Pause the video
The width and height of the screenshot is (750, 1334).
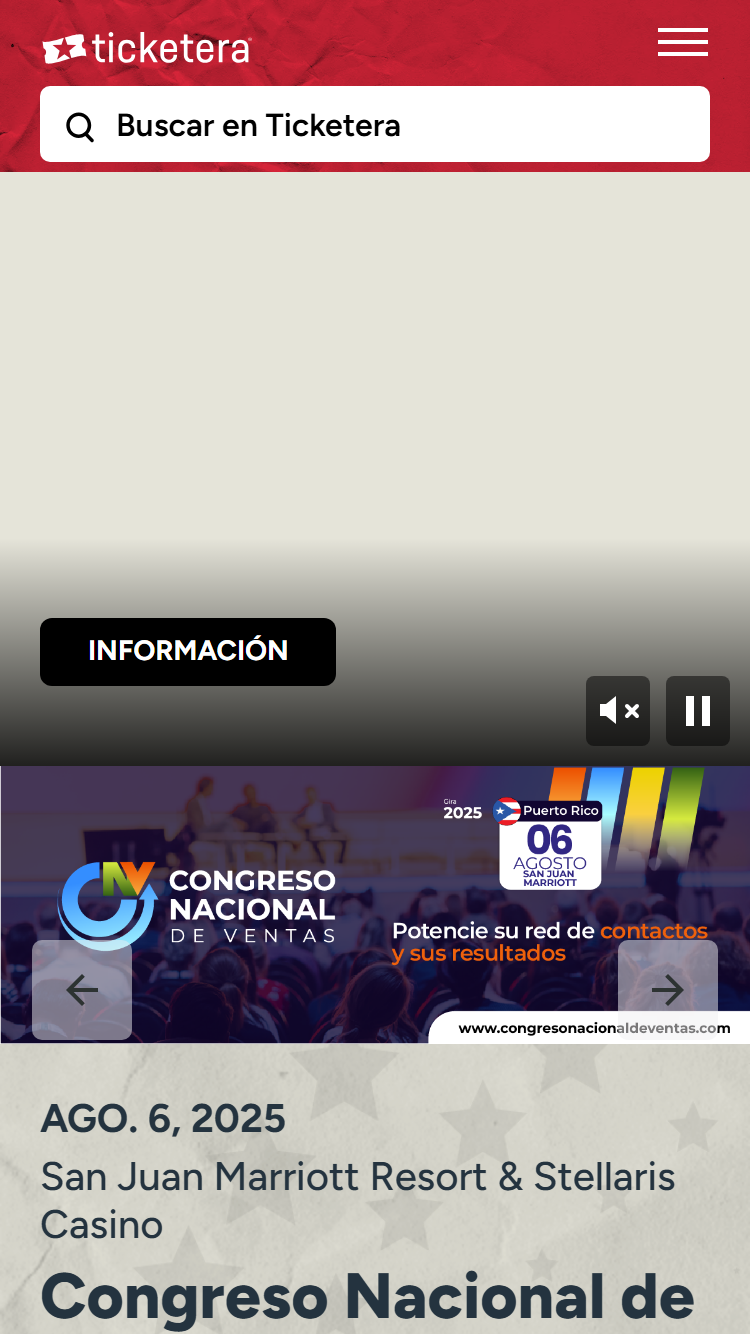[x=698, y=711]
